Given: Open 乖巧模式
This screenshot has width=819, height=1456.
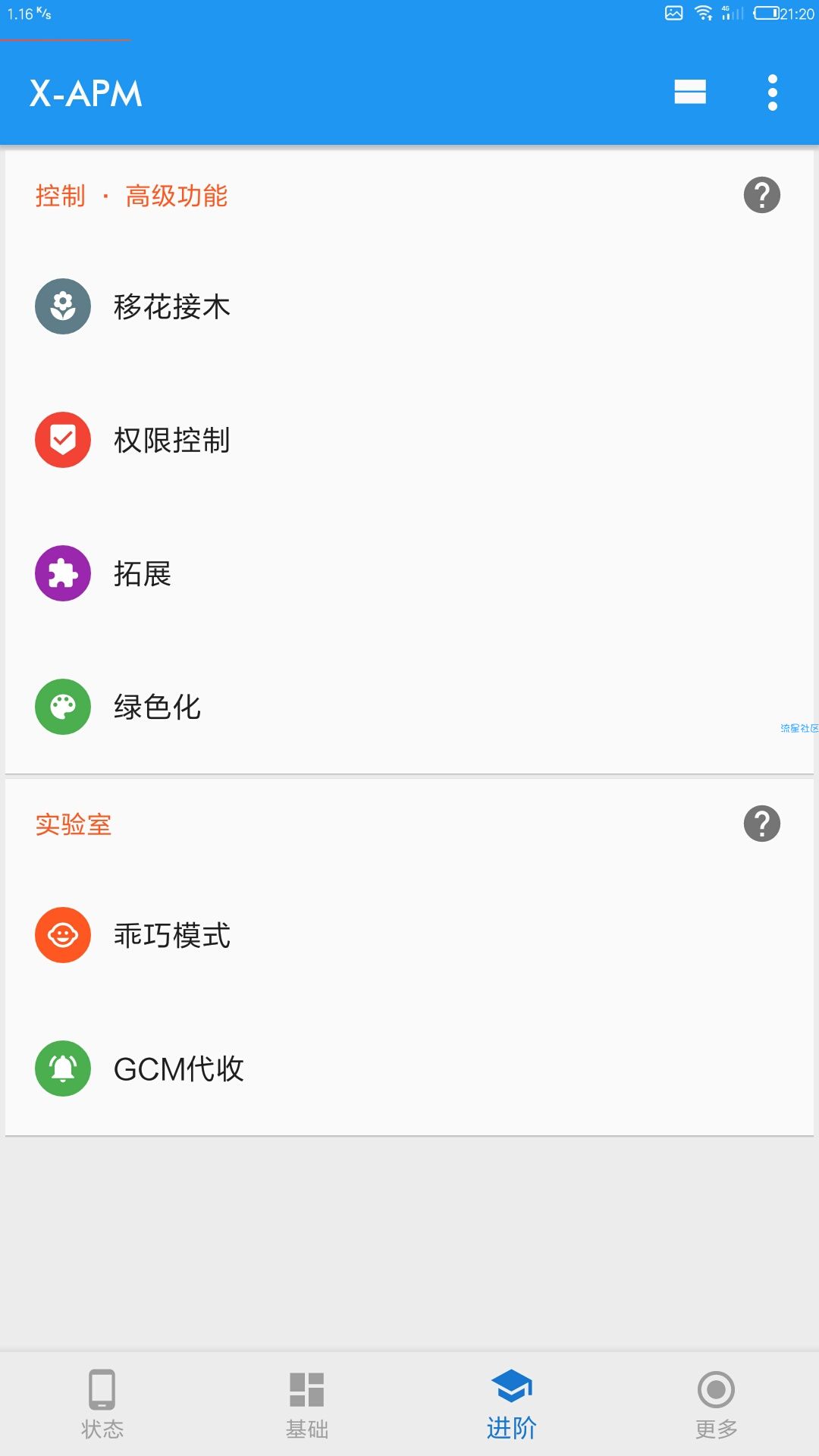Looking at the screenshot, I should click(x=409, y=935).
